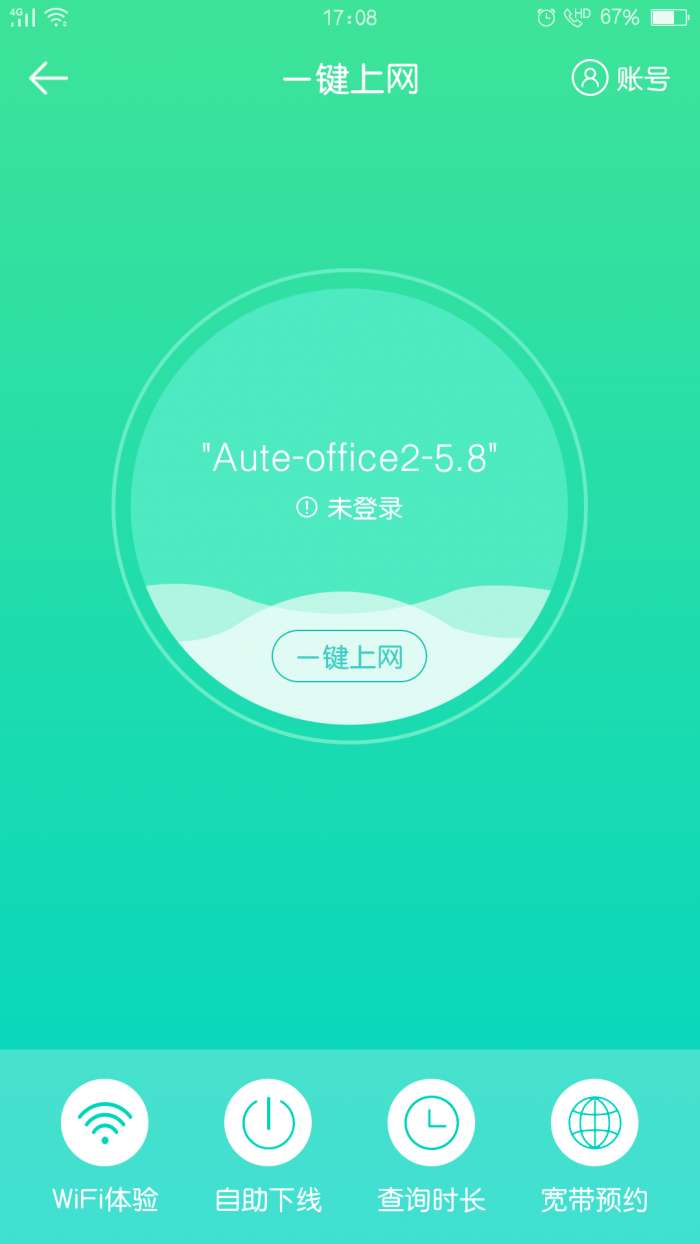Screen dimensions: 700x1244
Task: Go back using the top-left arrow
Action: (48, 78)
